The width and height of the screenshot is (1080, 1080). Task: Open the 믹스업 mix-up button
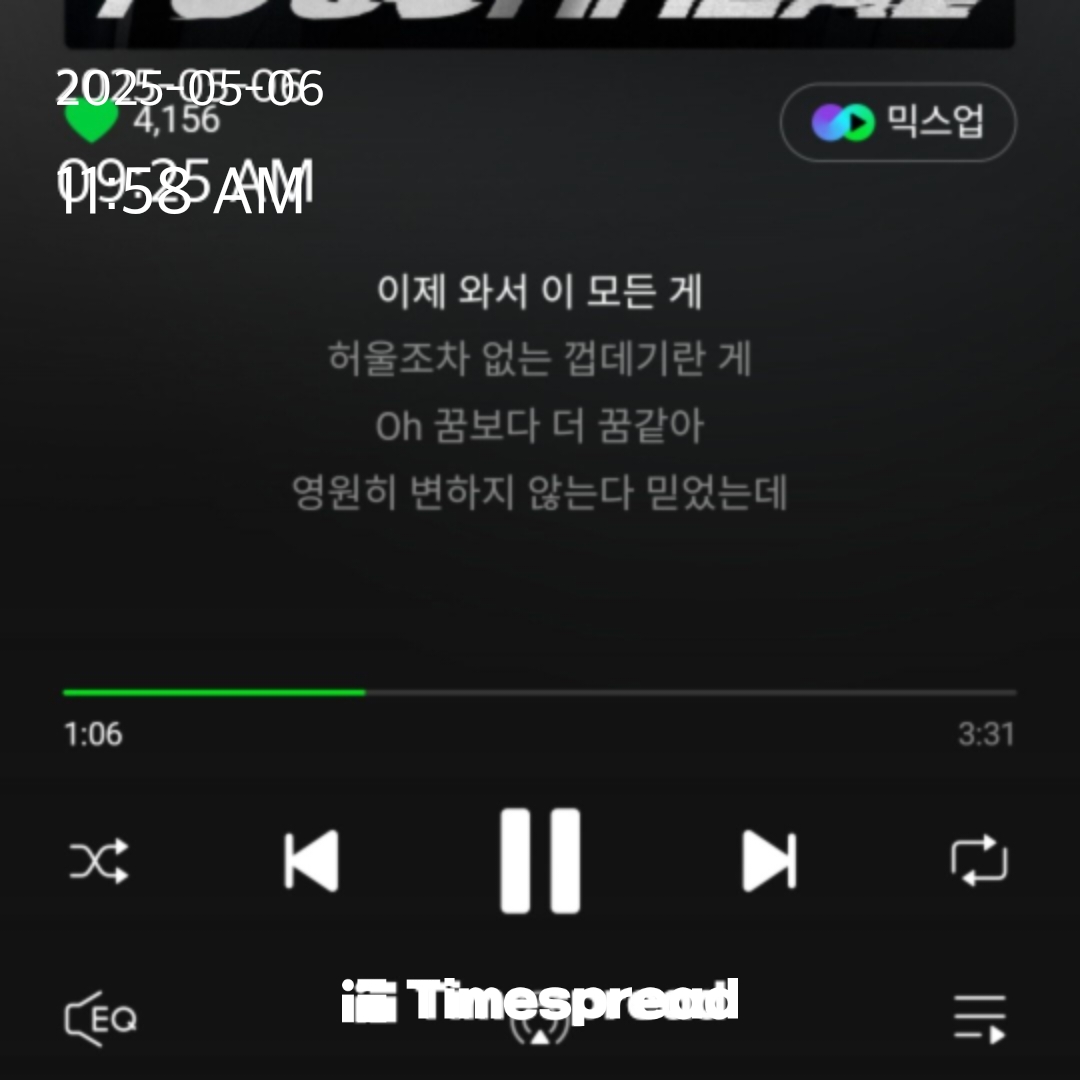tap(898, 122)
